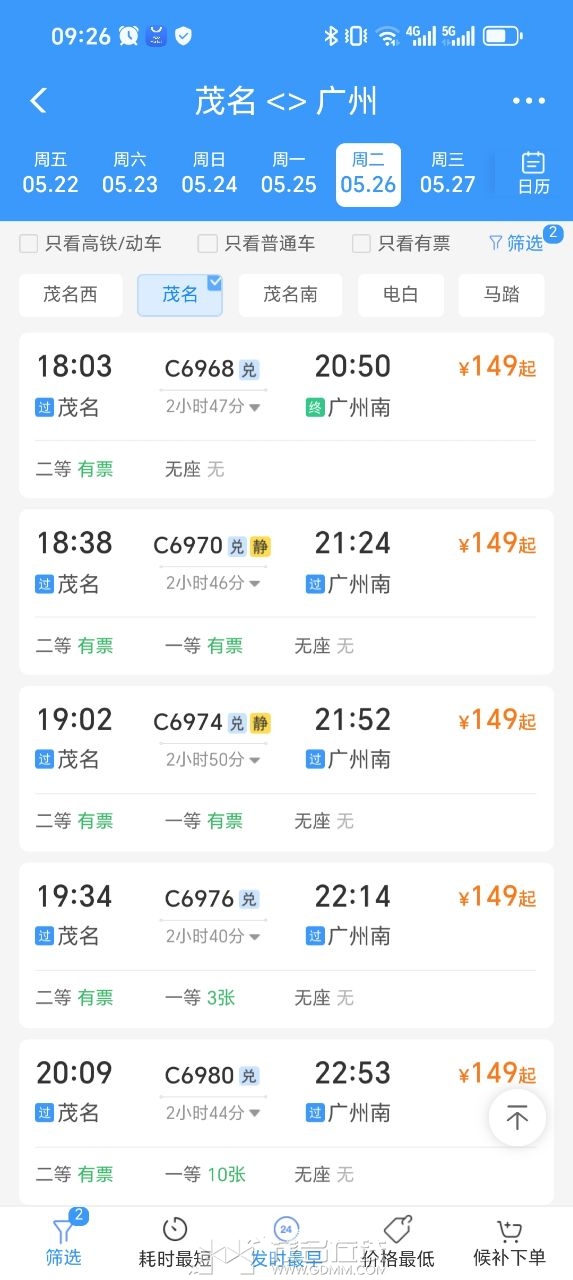The height and width of the screenshot is (1280, 573).
Task: Select date 周一 05.25
Action: coord(288,173)
